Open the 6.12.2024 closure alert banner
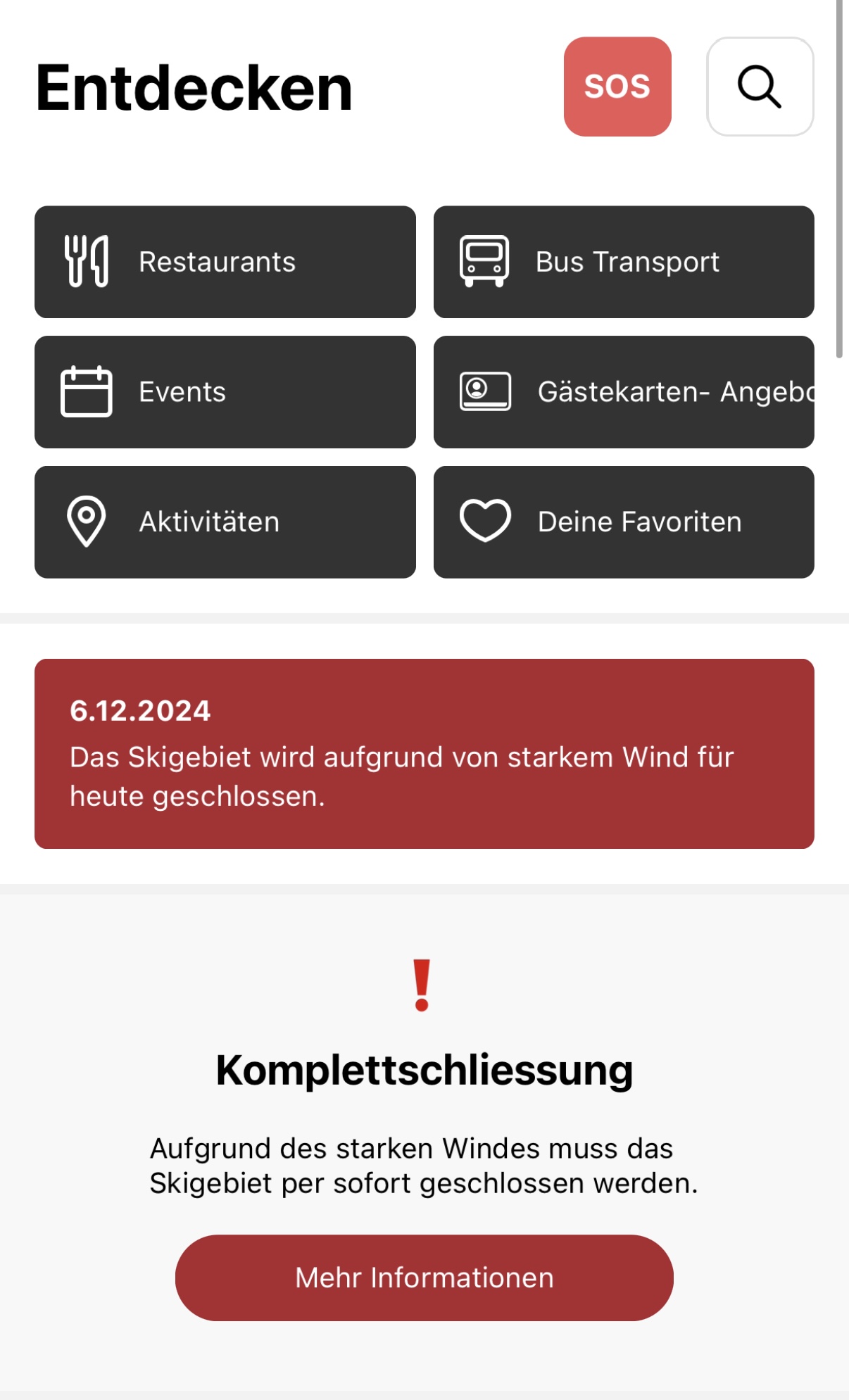 coord(424,753)
